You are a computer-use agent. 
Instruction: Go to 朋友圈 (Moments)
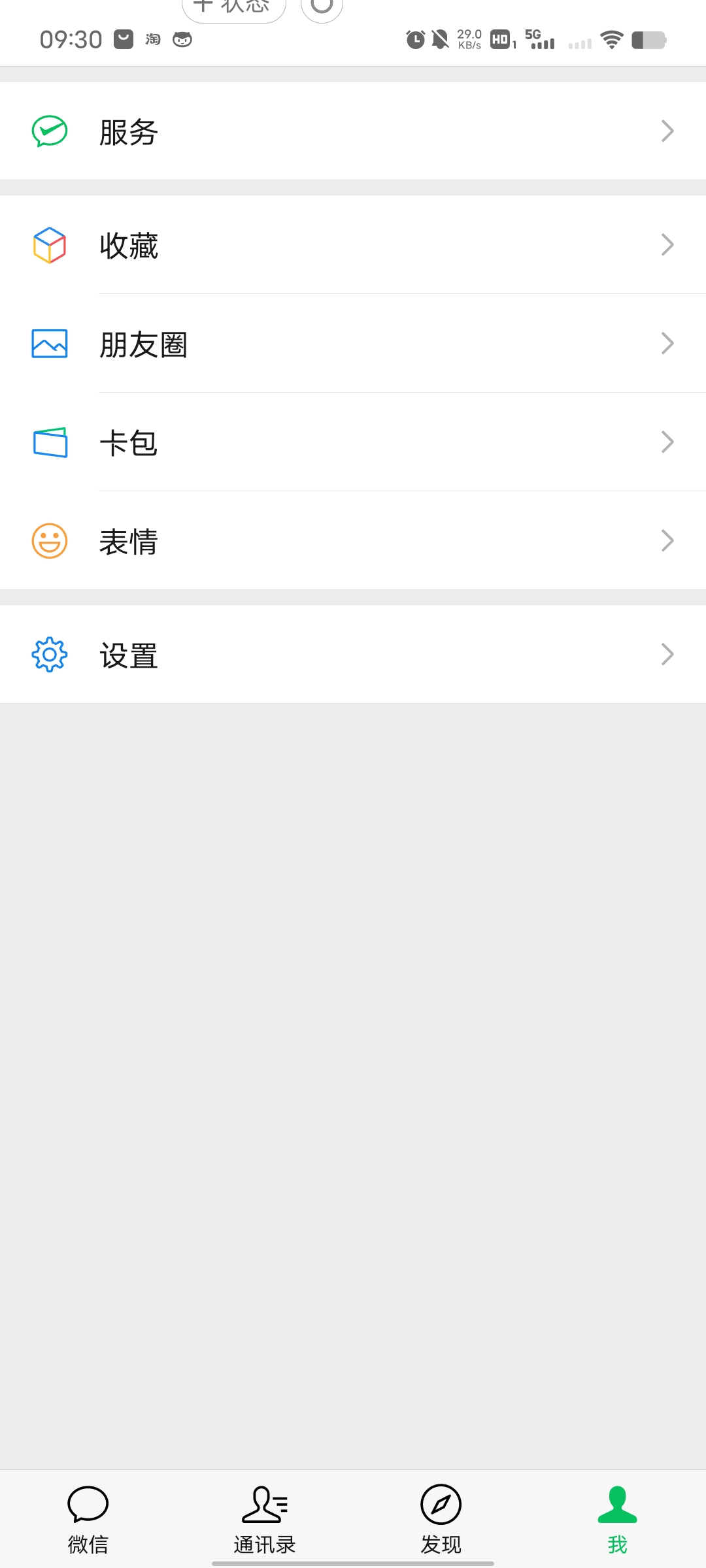[x=353, y=344]
